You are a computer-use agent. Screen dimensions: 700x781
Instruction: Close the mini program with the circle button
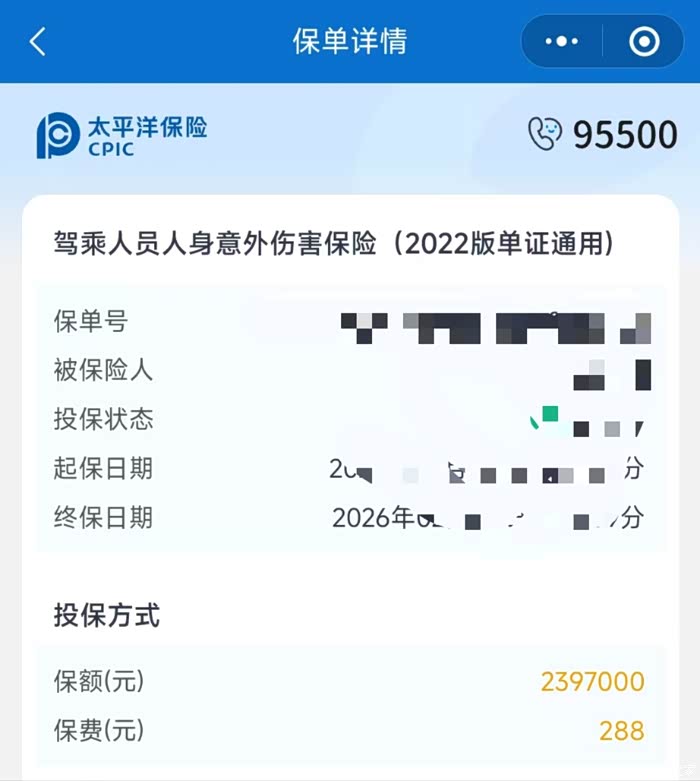tap(644, 41)
